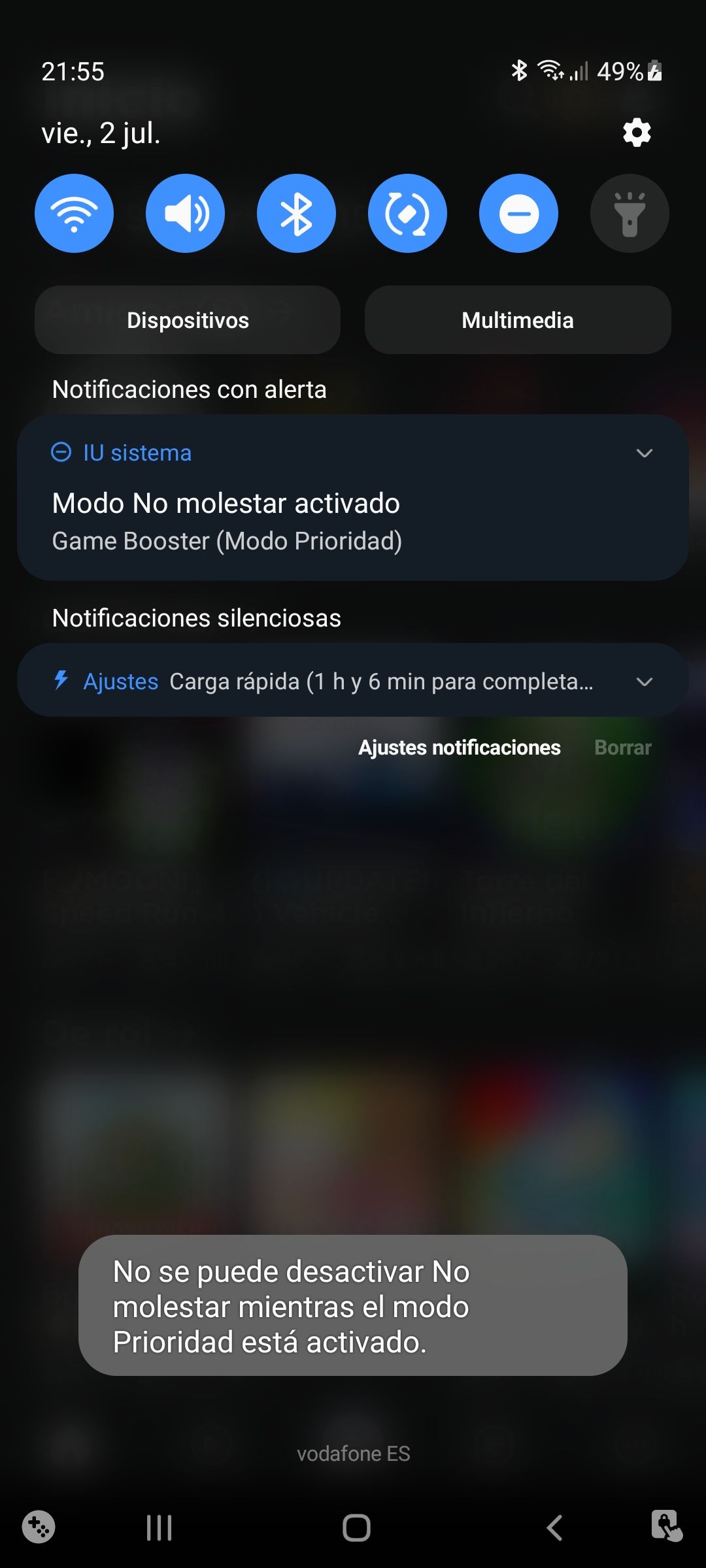Turn off Bluetooth quick setting
The image size is (706, 1568).
pyautogui.click(x=296, y=214)
